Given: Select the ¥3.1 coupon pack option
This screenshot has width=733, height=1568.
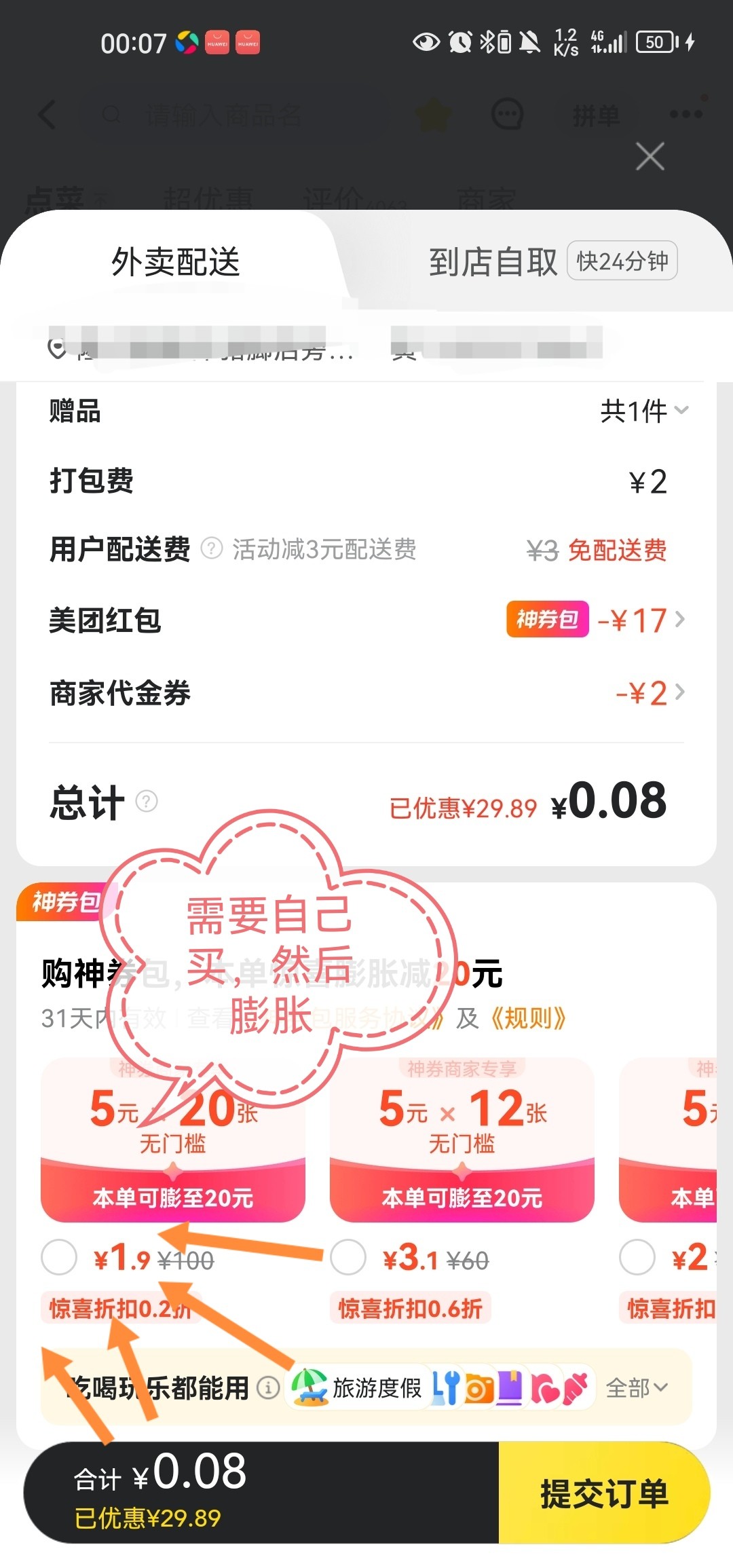Looking at the screenshot, I should (x=348, y=1257).
